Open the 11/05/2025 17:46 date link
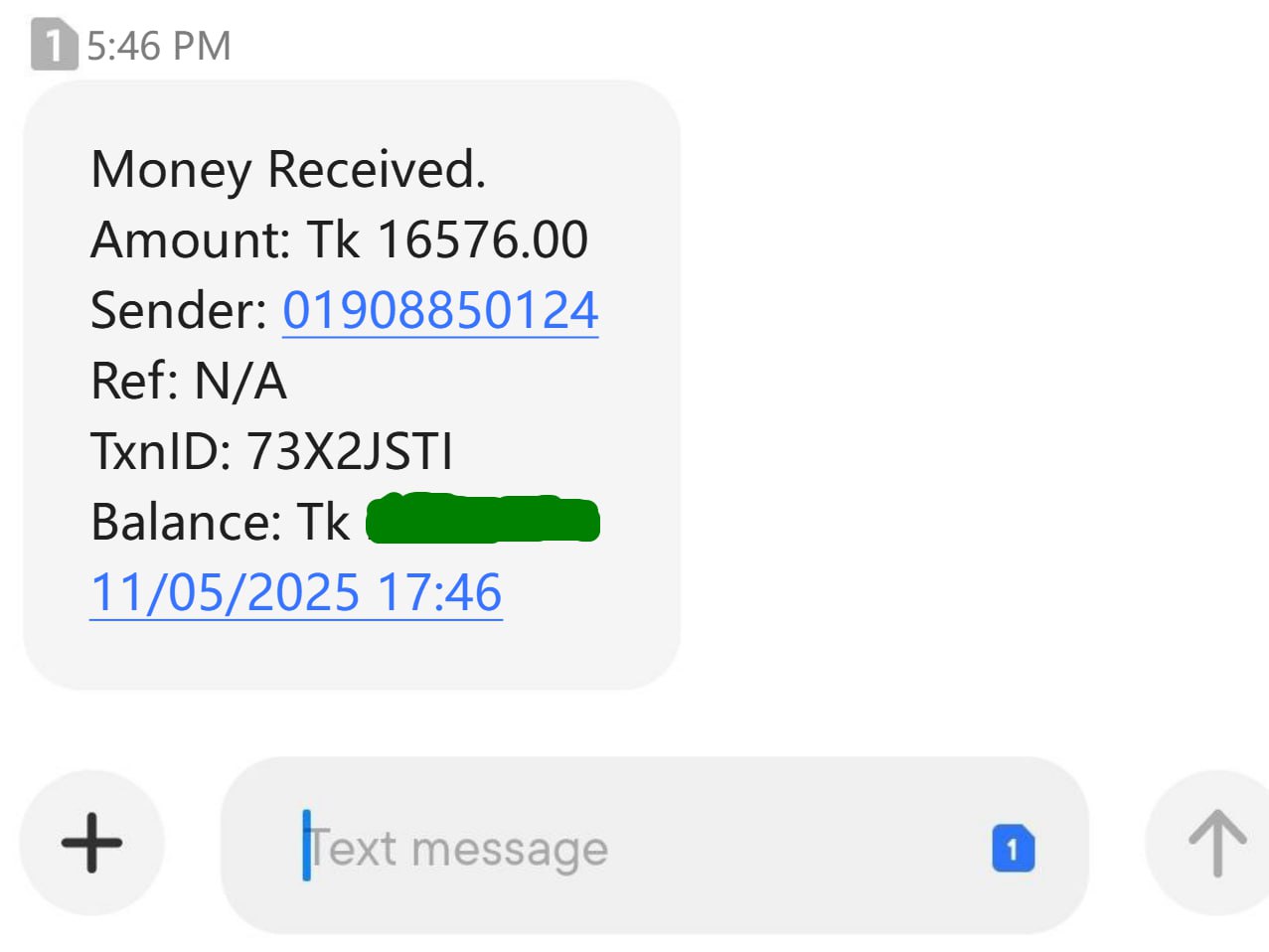Image resolution: width=1269 pixels, height=952 pixels. point(296,593)
